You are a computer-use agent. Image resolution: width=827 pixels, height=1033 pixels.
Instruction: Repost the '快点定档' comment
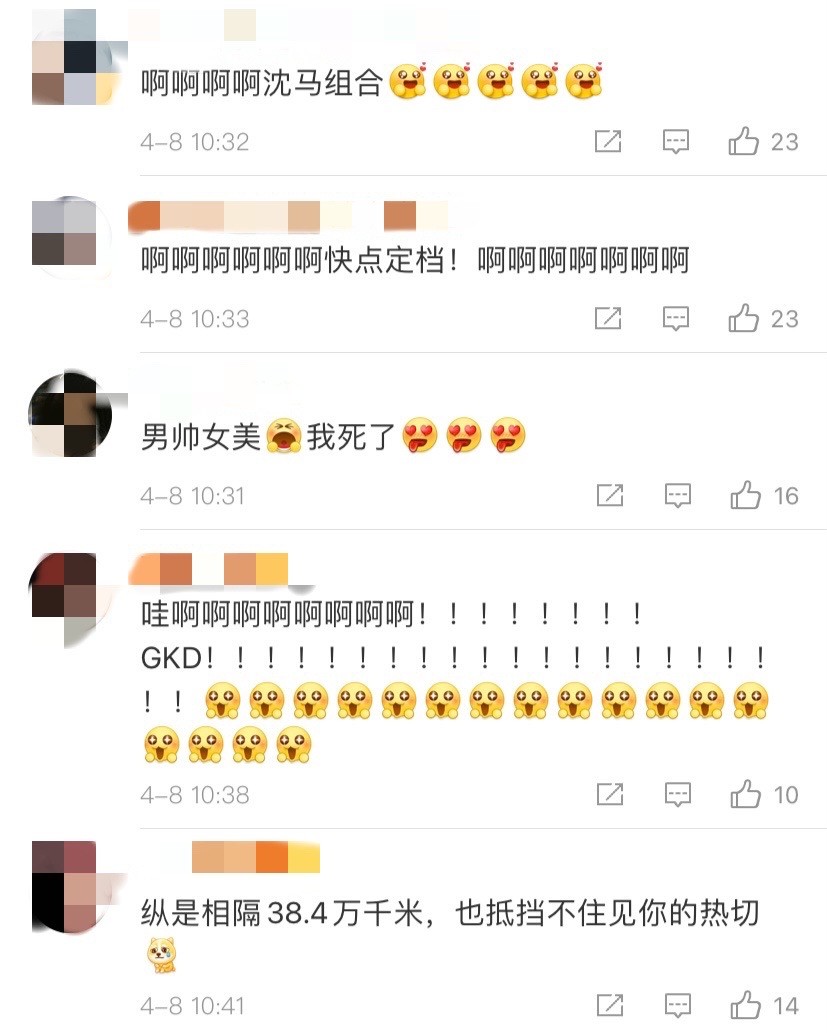point(608,319)
